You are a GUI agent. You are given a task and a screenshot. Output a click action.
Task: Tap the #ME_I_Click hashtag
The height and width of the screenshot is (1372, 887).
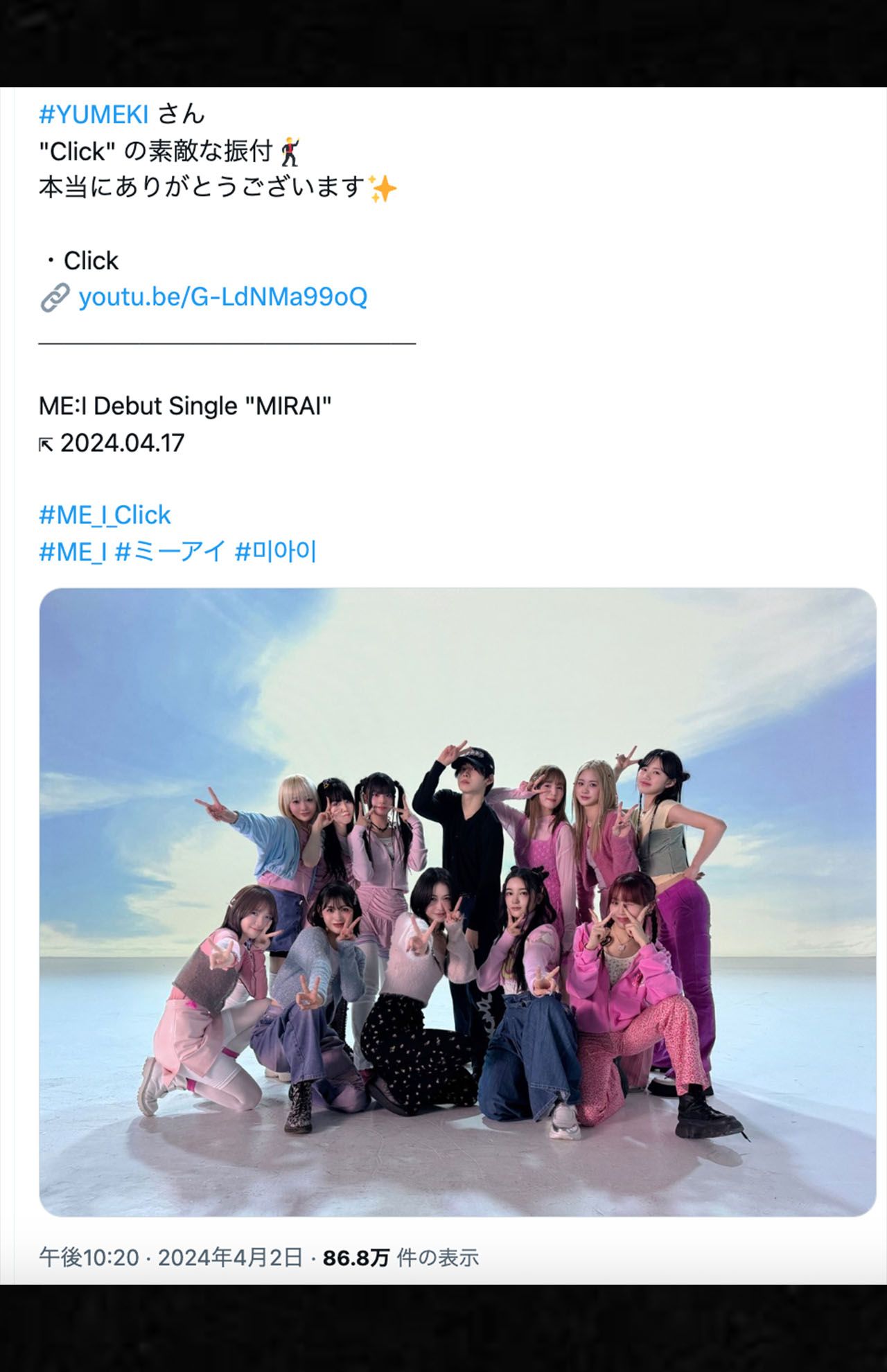click(105, 515)
